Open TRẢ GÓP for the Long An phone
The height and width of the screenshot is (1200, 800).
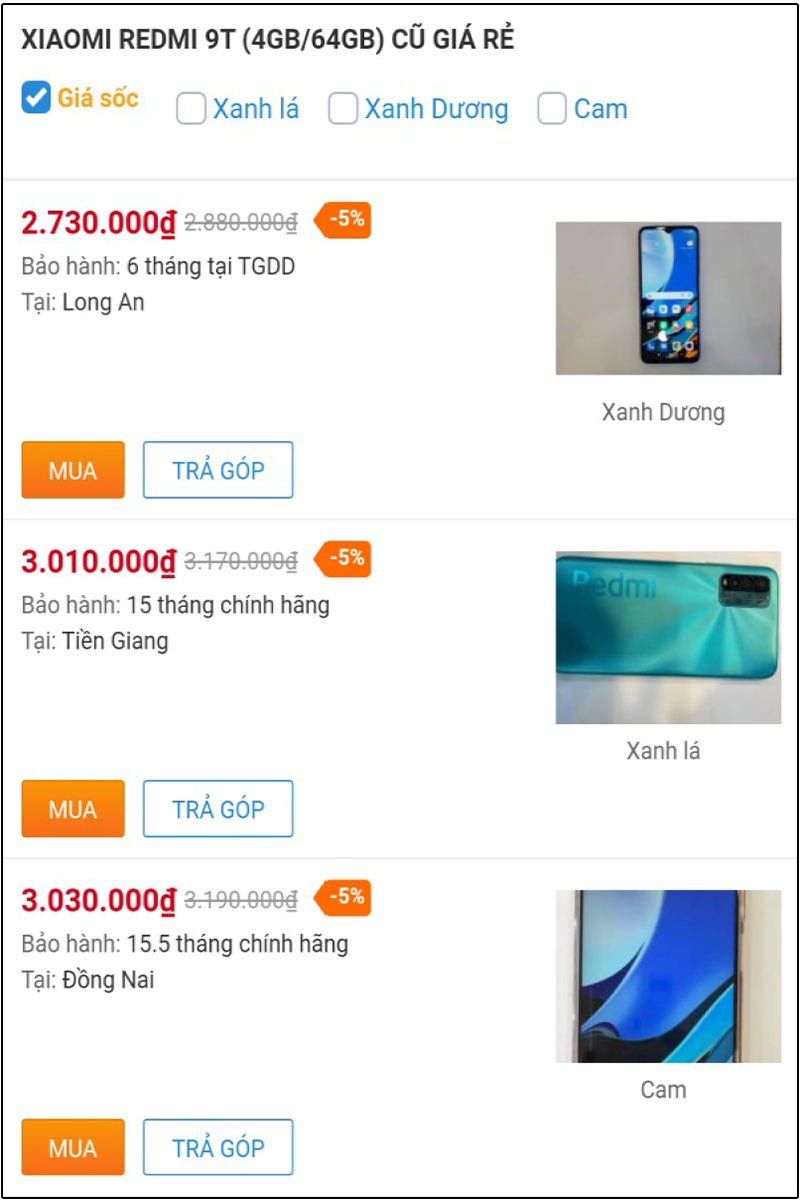[x=218, y=470]
